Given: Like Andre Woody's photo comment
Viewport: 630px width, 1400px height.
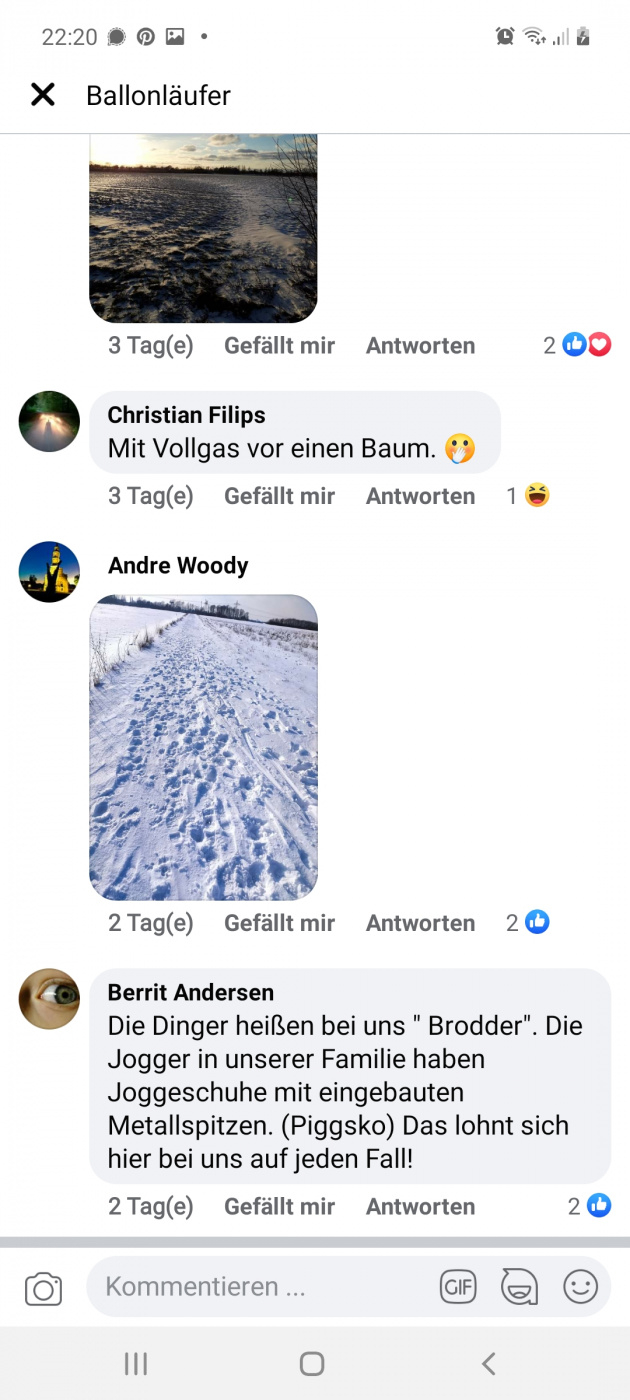Looking at the screenshot, I should point(279,923).
